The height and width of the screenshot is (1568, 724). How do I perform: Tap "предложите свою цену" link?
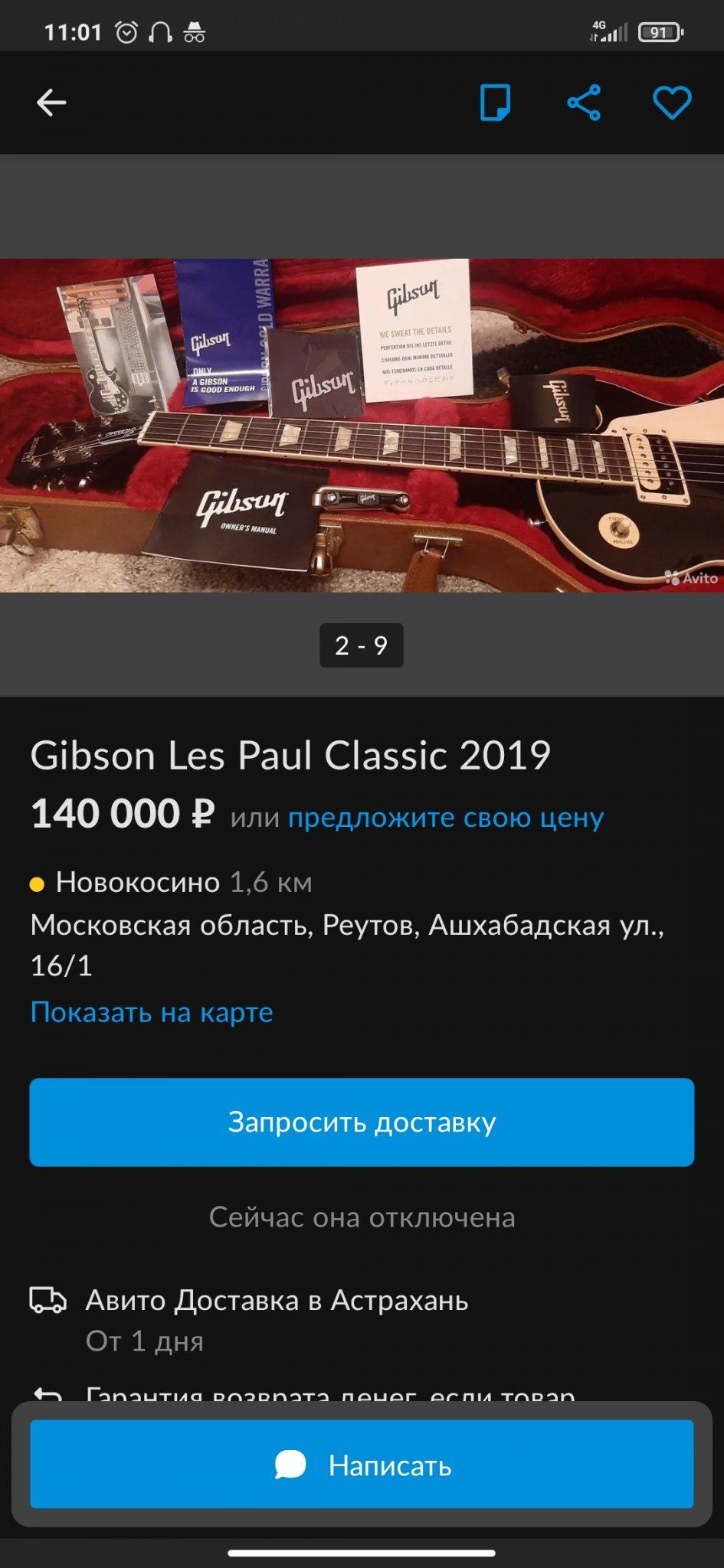click(445, 818)
